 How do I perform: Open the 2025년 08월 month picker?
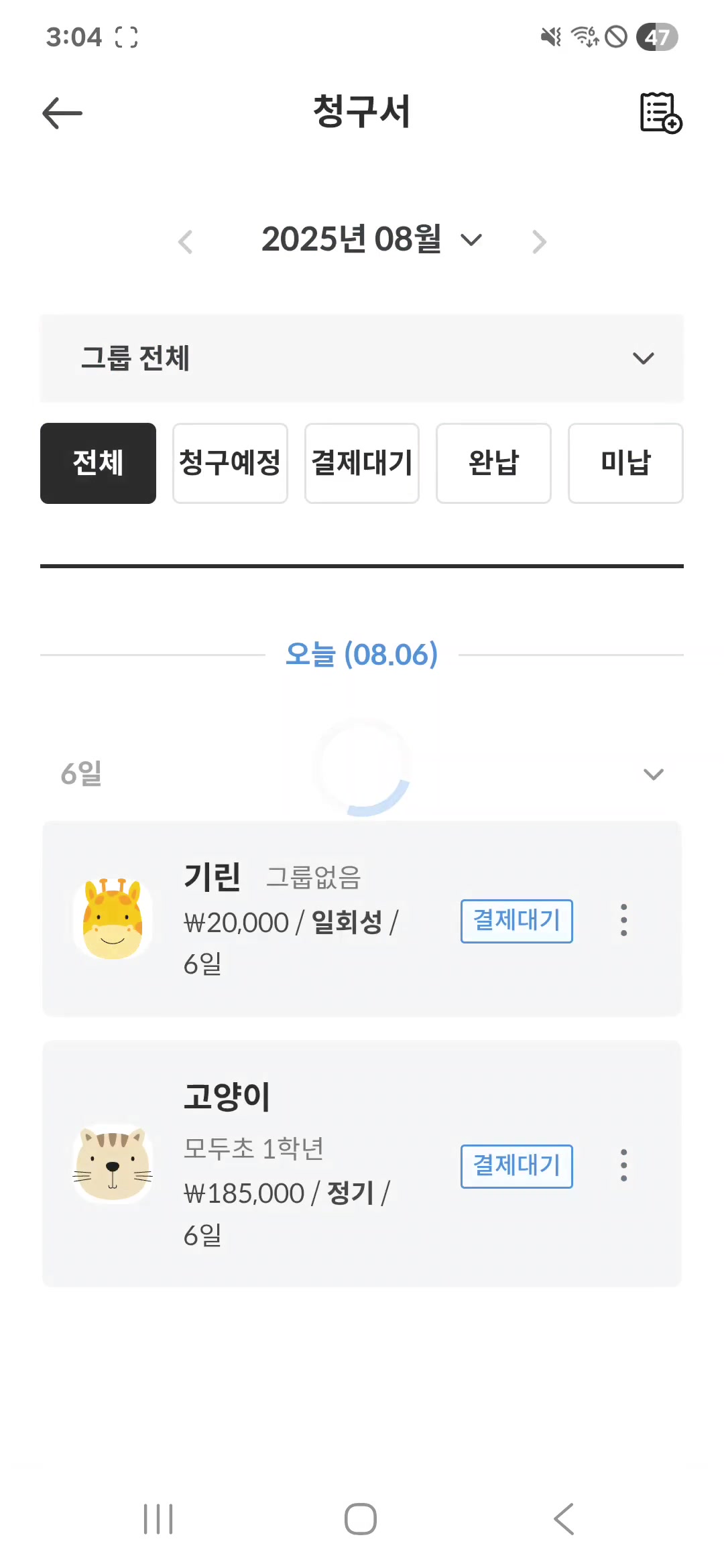(371, 240)
